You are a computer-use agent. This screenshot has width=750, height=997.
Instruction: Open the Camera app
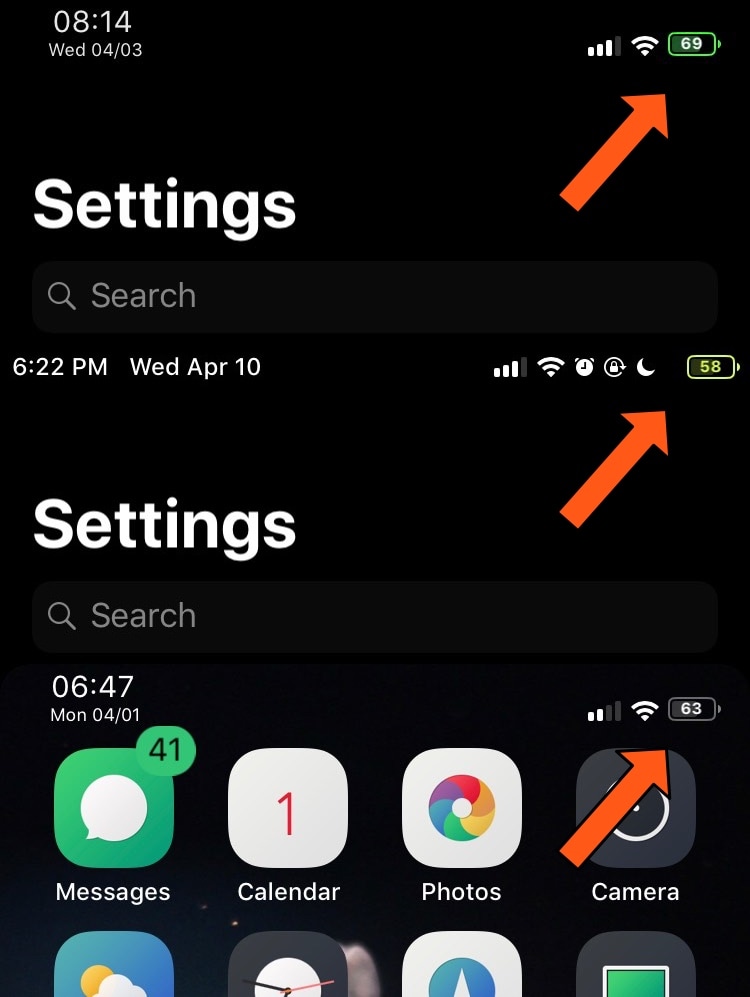(635, 806)
